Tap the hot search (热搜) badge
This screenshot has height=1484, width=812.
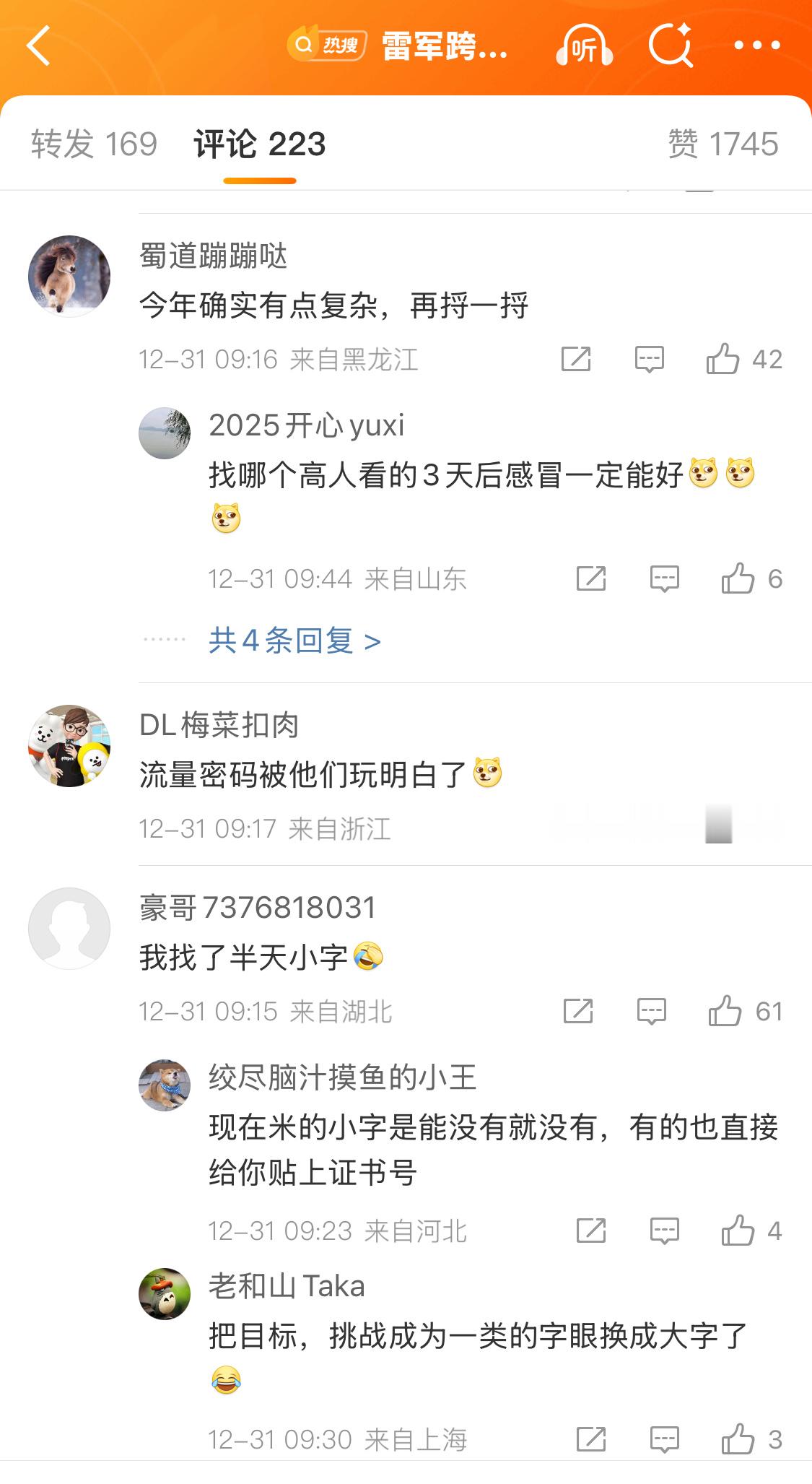(x=325, y=45)
